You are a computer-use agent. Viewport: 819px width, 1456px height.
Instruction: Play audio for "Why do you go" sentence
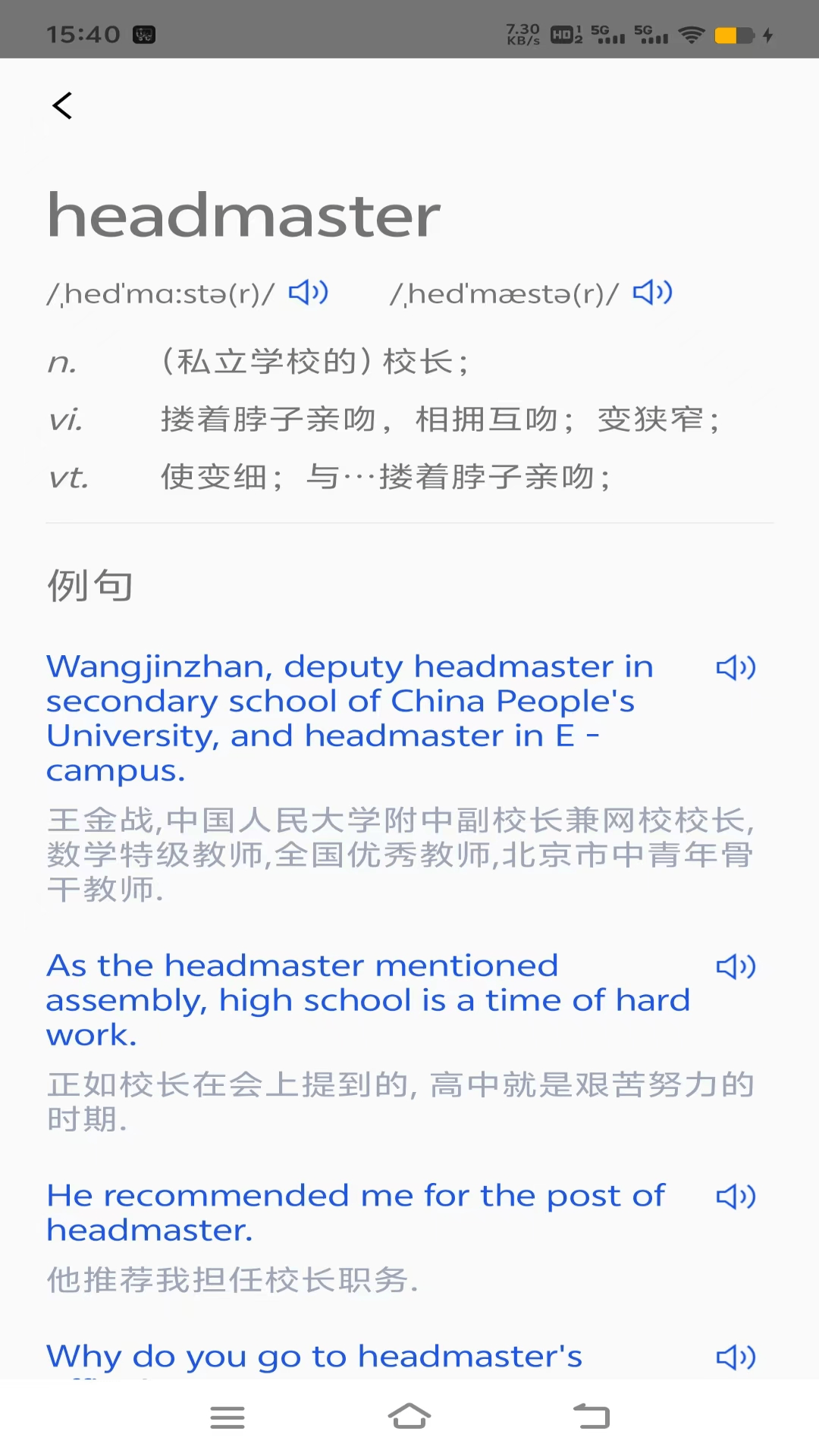point(736,1357)
